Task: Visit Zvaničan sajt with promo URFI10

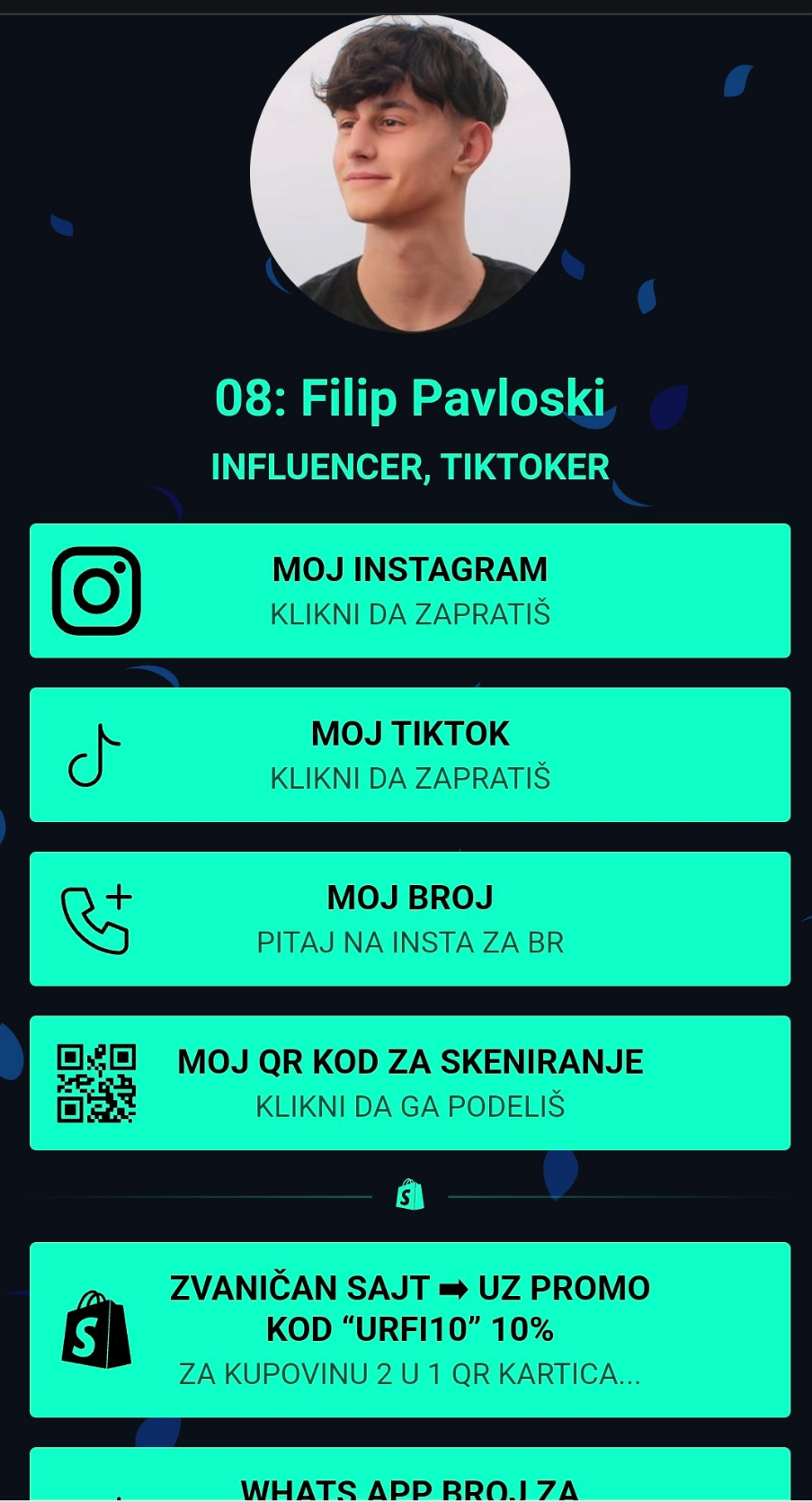Action: (x=410, y=1329)
